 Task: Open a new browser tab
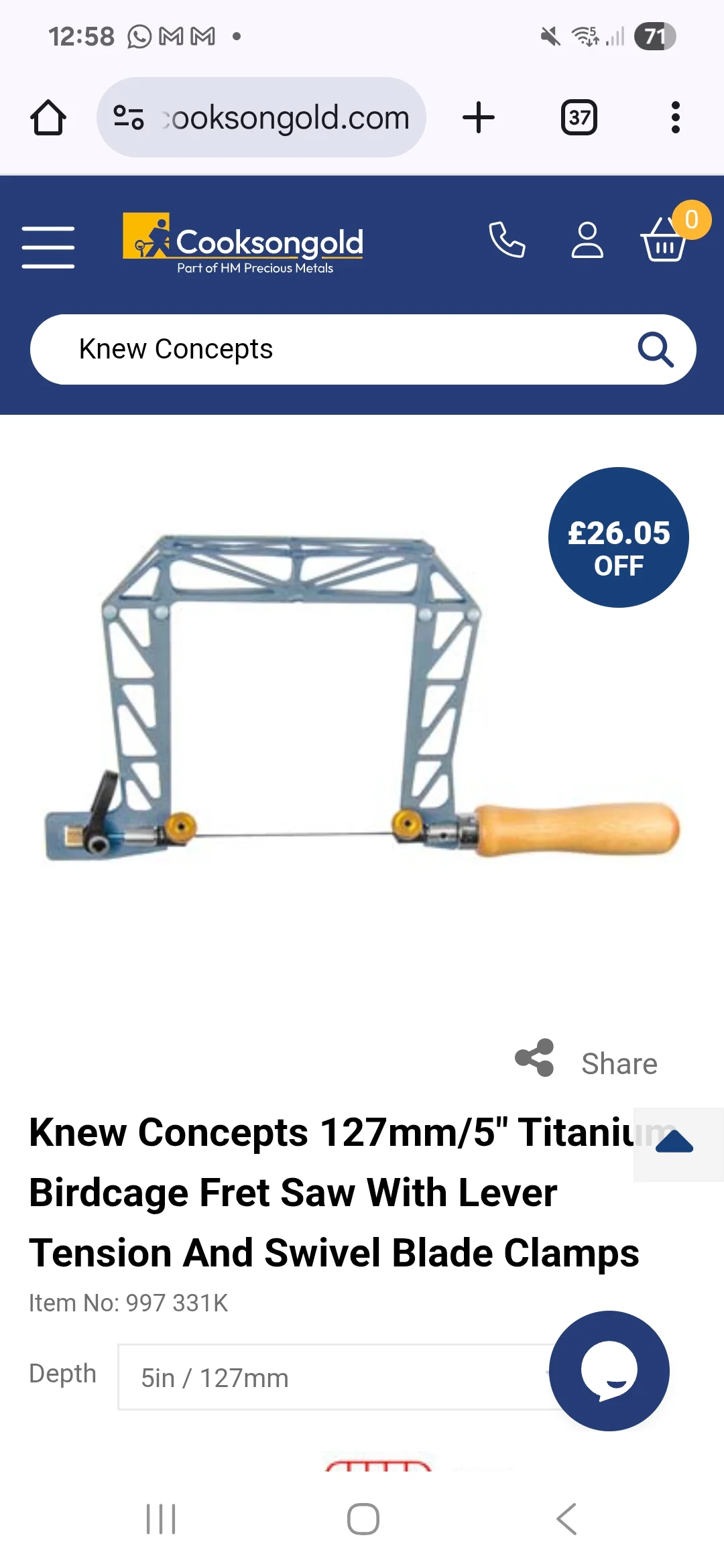tap(479, 118)
